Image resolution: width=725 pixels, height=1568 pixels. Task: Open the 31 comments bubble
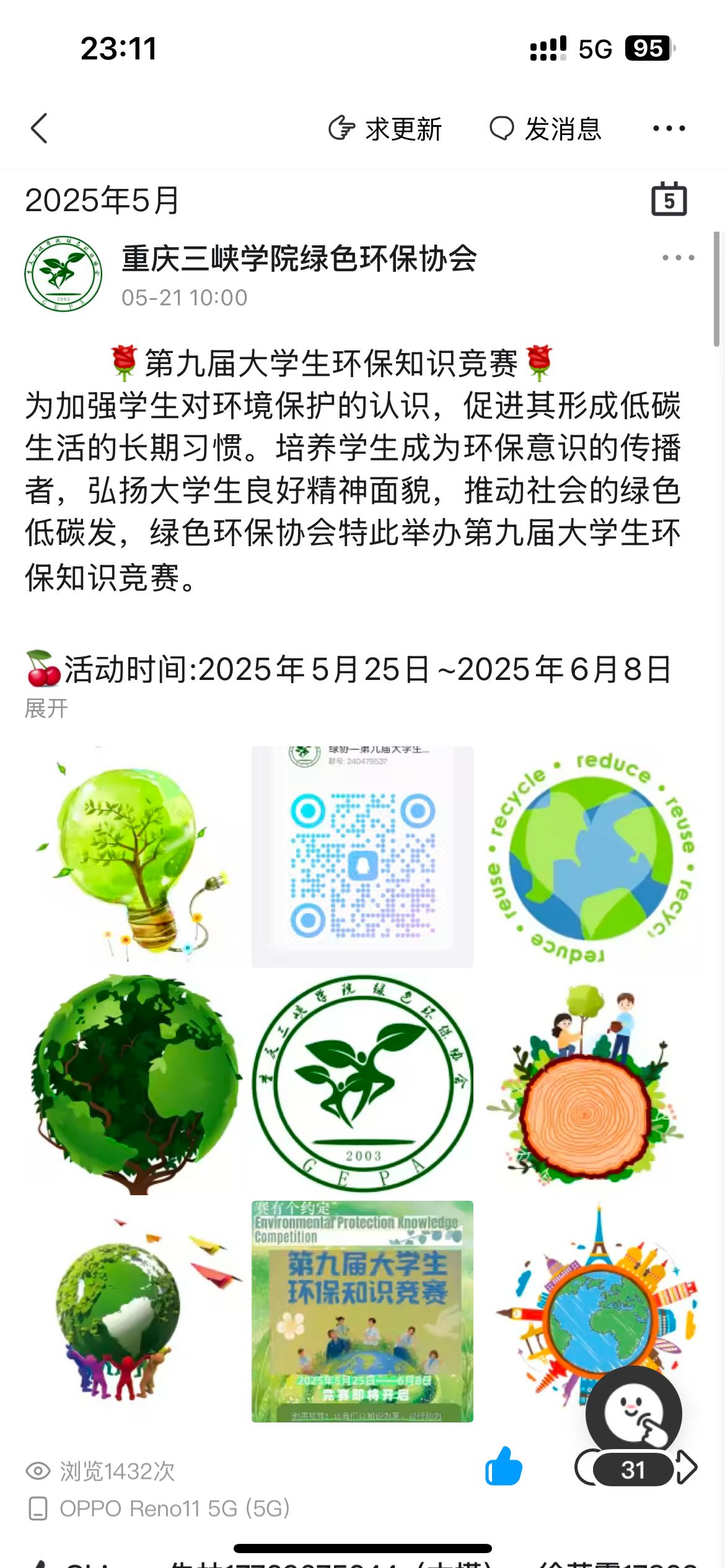pyautogui.click(x=633, y=1469)
